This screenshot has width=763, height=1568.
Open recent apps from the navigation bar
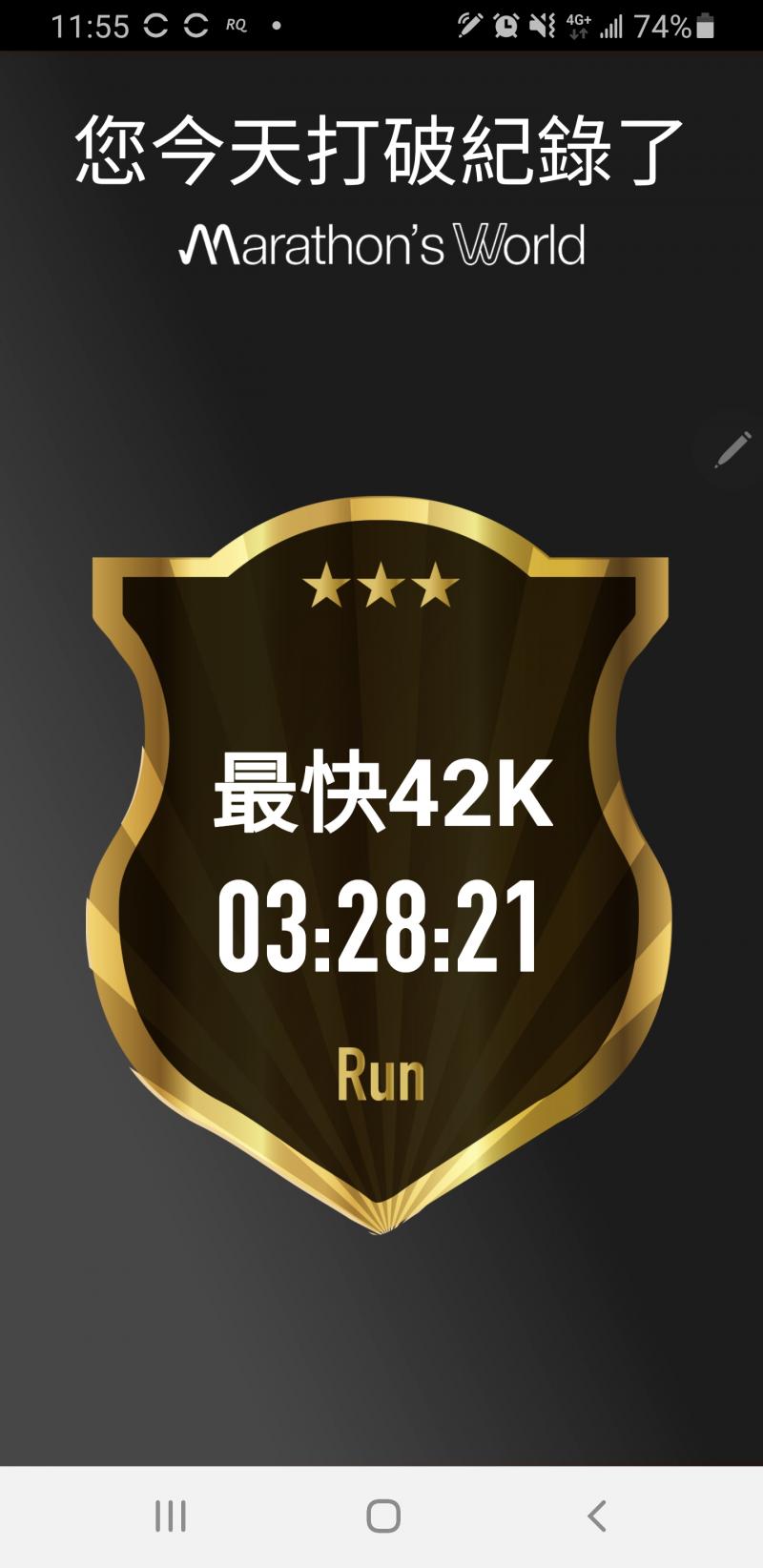pos(171,1516)
